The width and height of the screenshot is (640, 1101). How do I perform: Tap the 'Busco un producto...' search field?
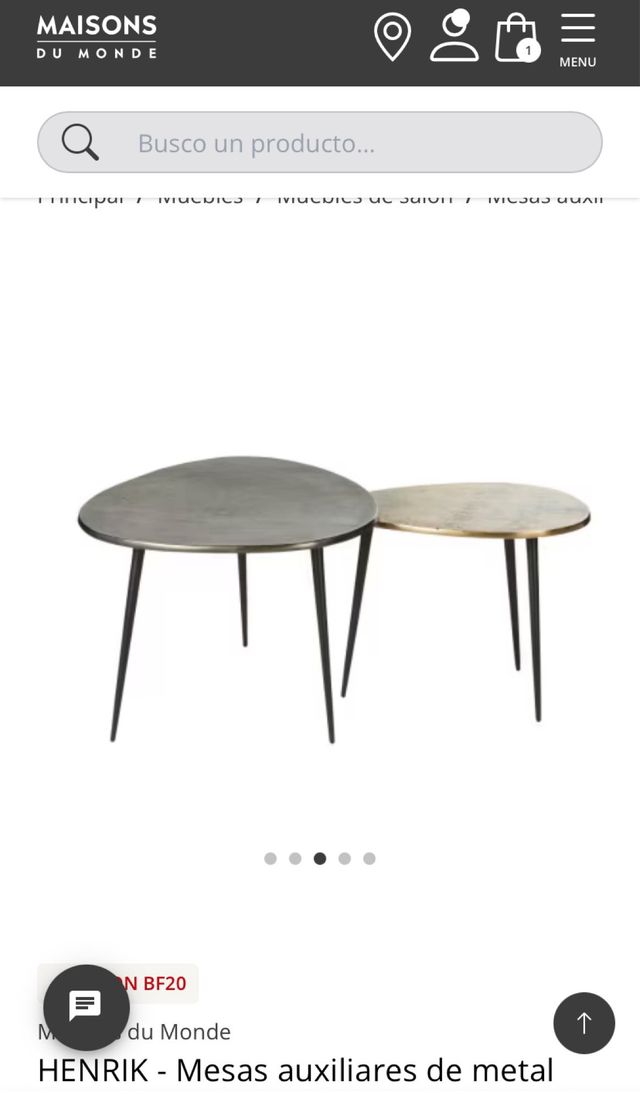(320, 143)
